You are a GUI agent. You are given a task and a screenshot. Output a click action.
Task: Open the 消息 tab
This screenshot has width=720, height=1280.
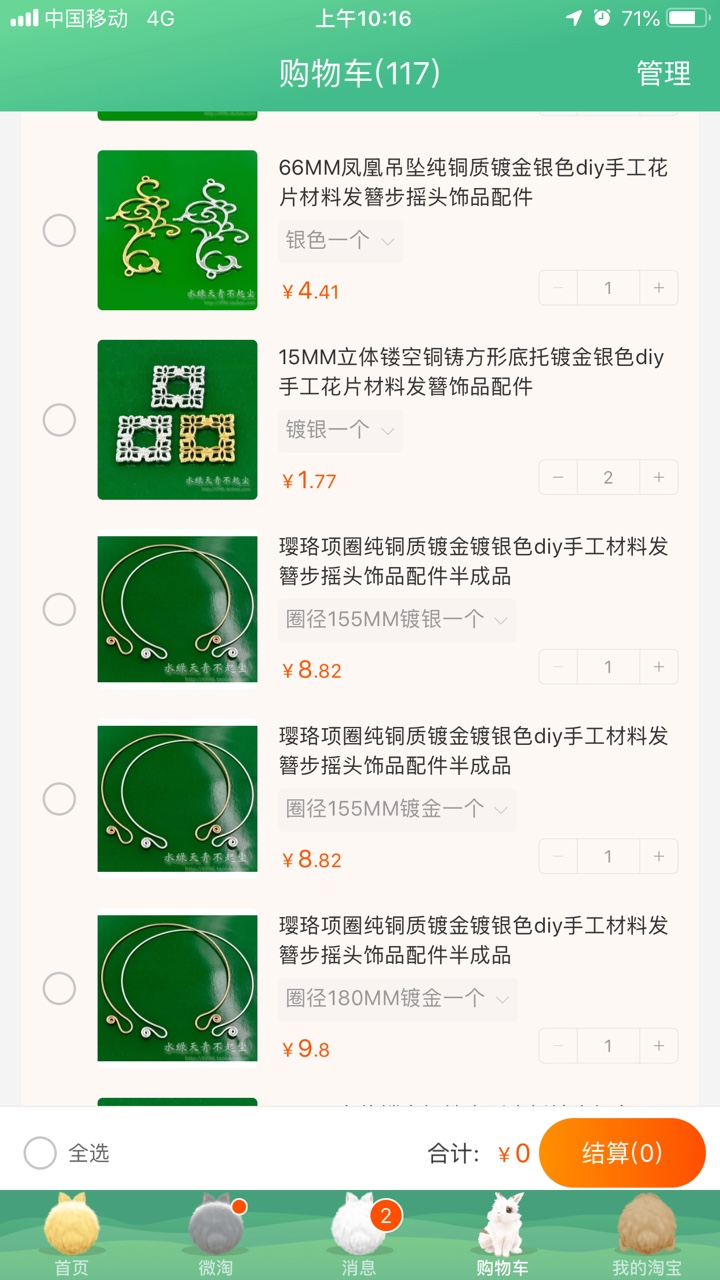(x=359, y=1236)
